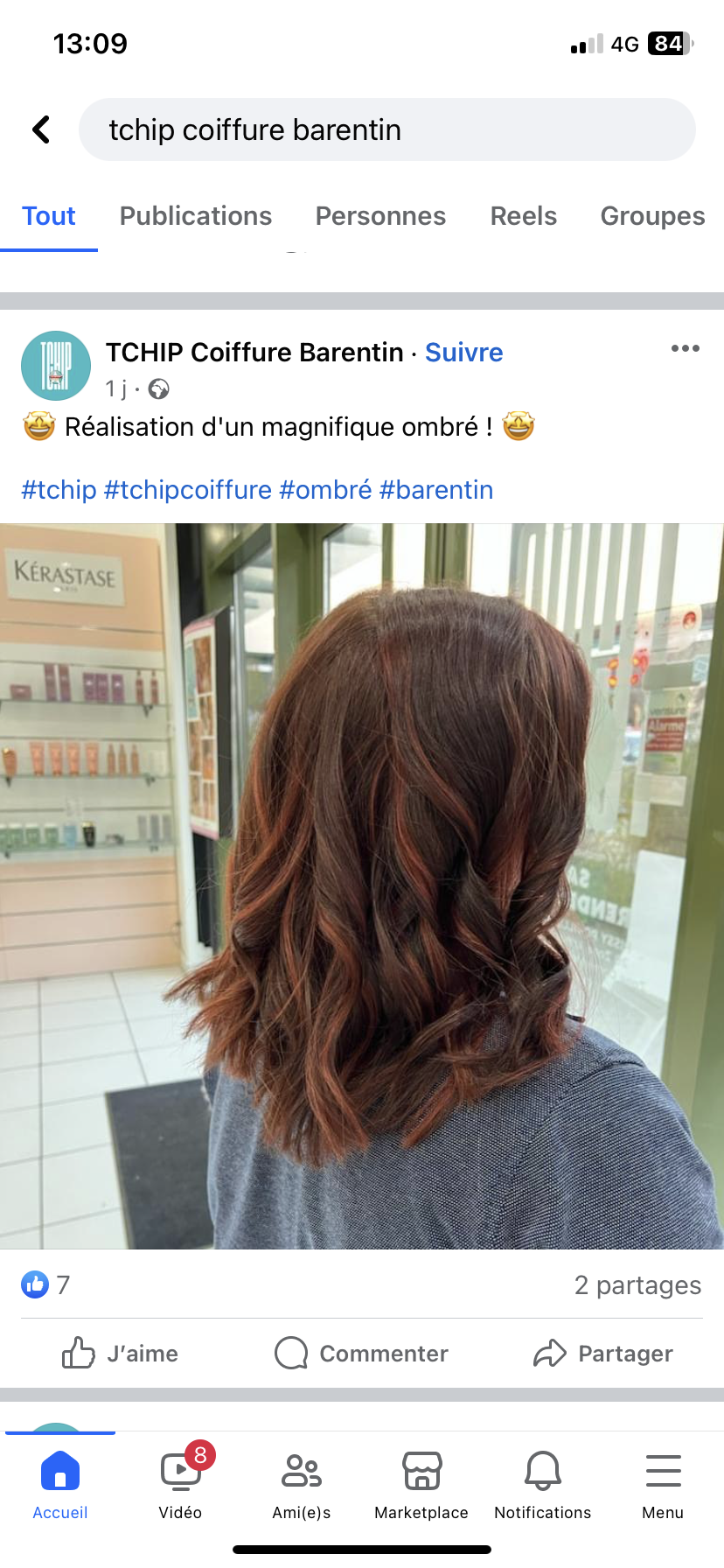Open the post's three-dot options menu
724x1568 pixels.
click(x=685, y=348)
